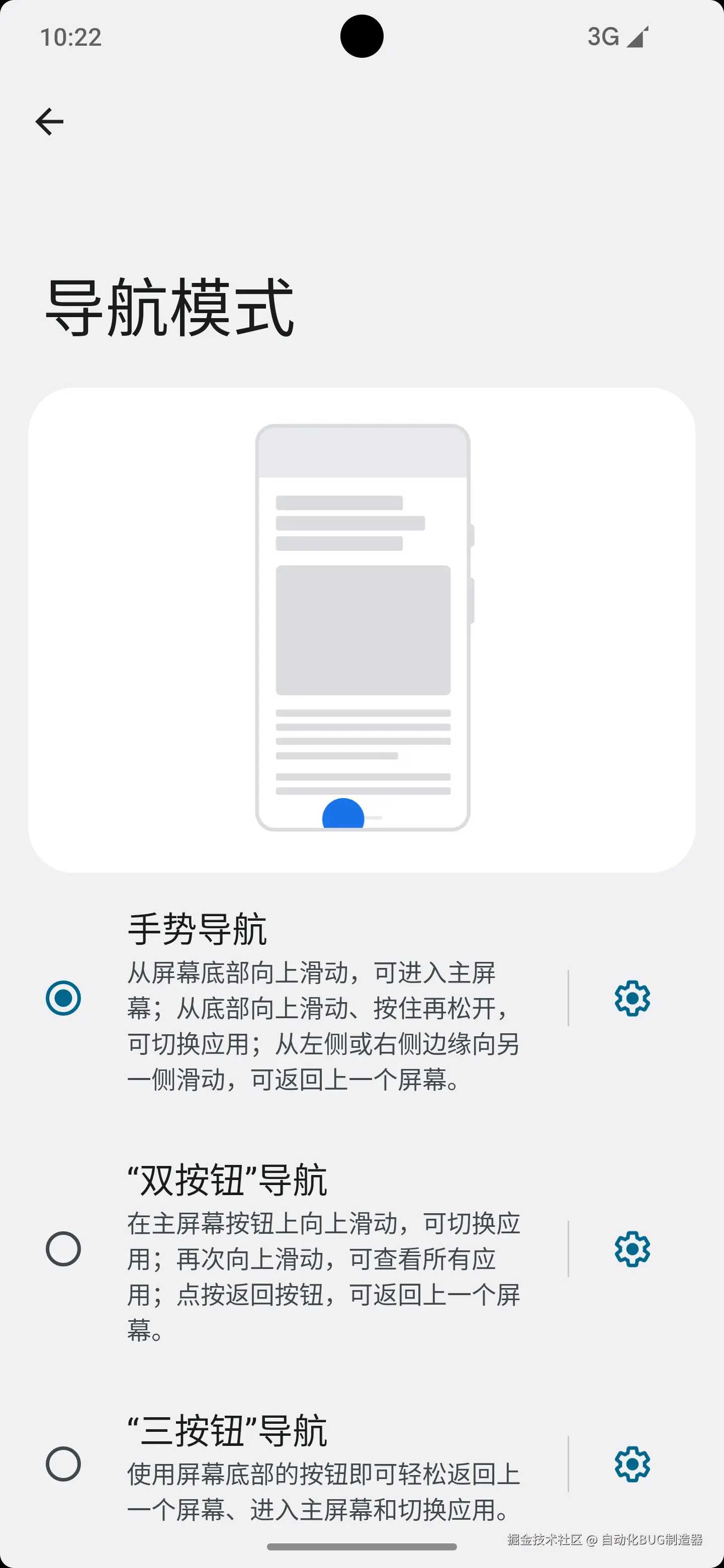Click the 3G signal indicator

615,37
